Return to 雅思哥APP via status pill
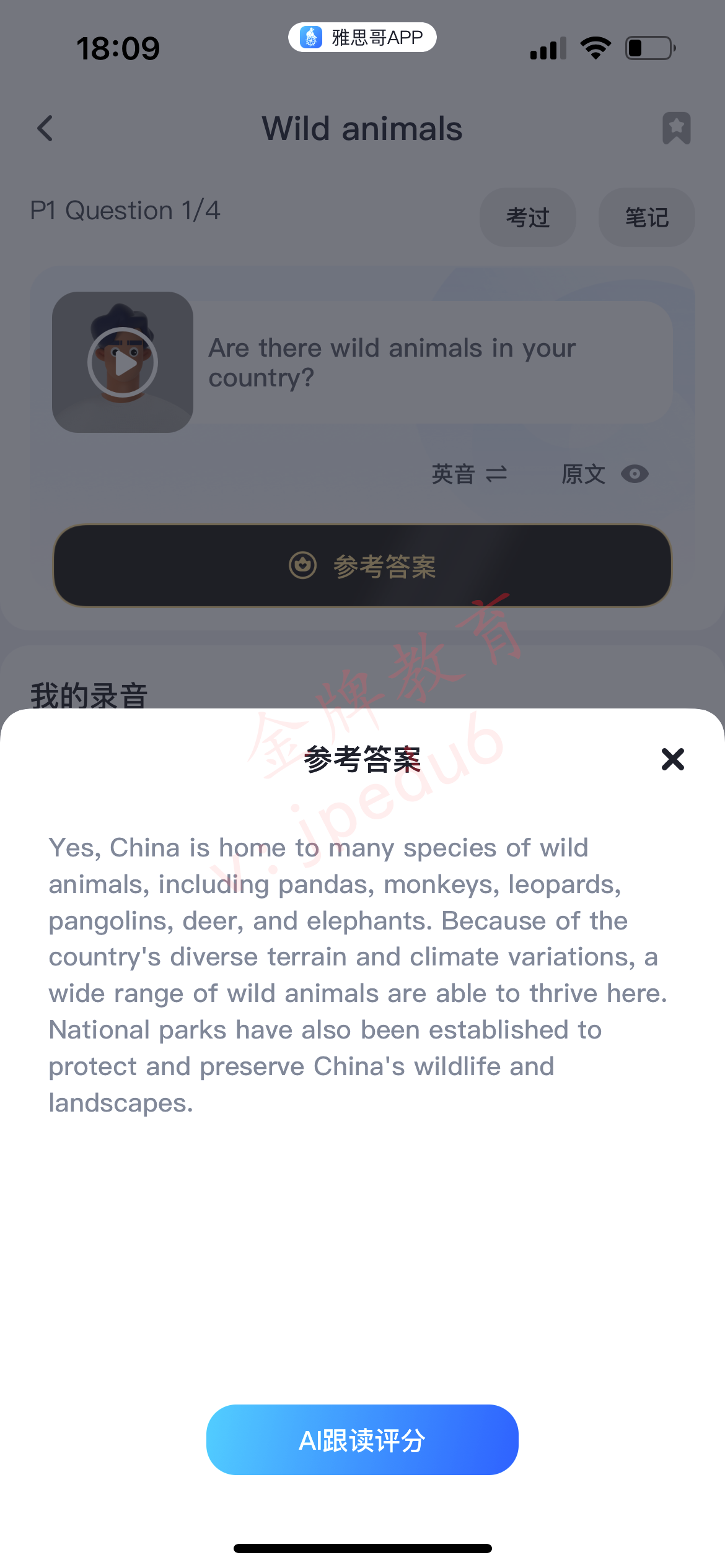The width and height of the screenshot is (725, 1568). pyautogui.click(x=362, y=37)
